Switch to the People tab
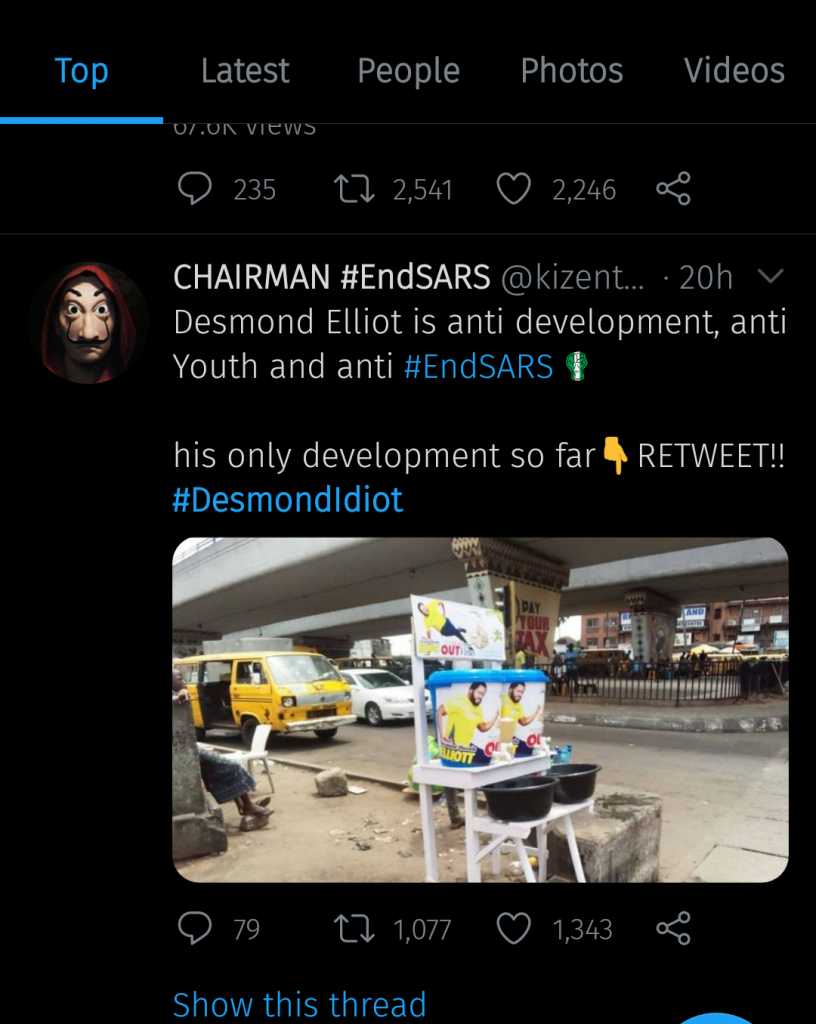The image size is (816, 1024). coord(408,71)
